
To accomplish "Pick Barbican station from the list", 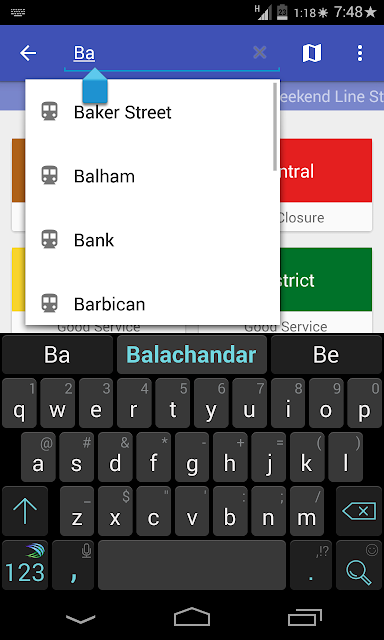I will (x=153, y=304).
